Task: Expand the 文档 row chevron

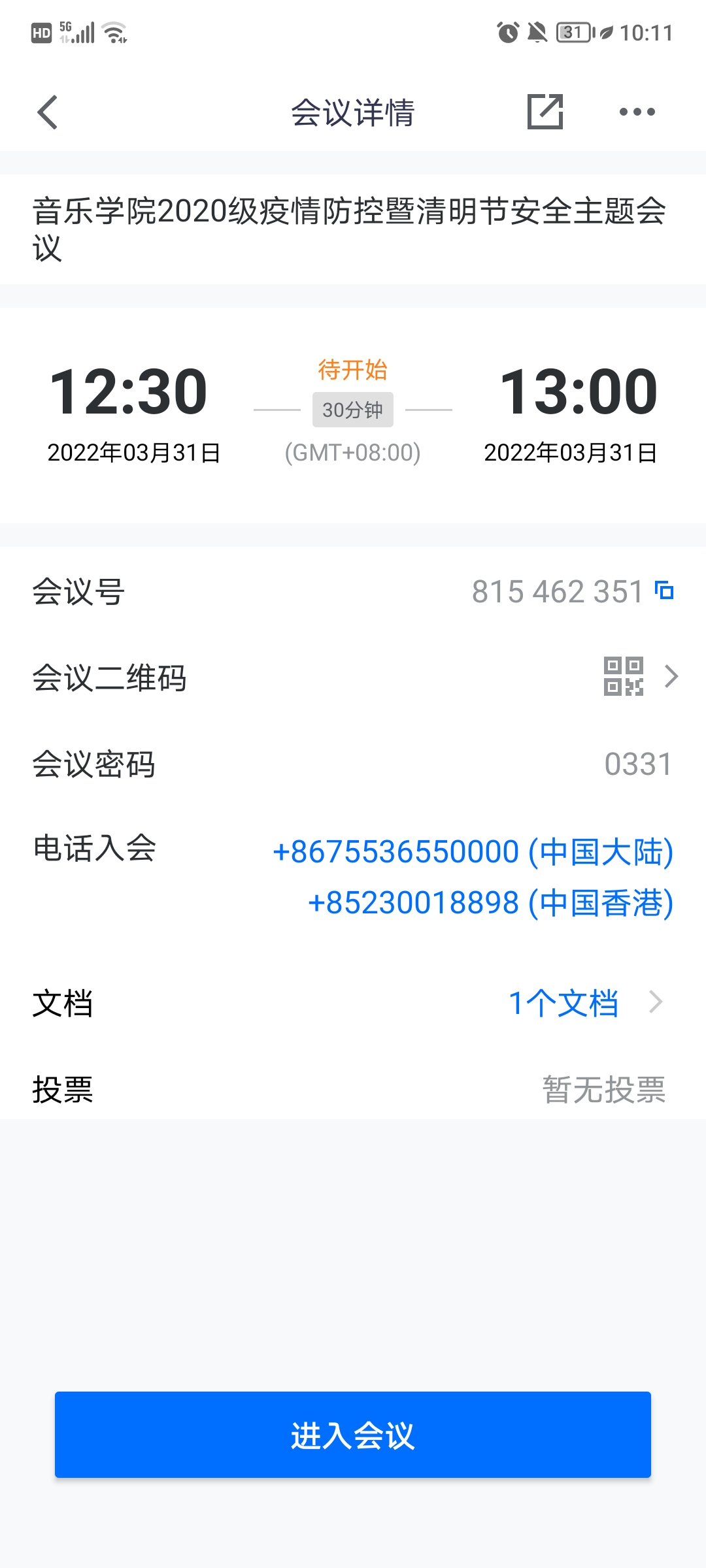Action: click(656, 1002)
